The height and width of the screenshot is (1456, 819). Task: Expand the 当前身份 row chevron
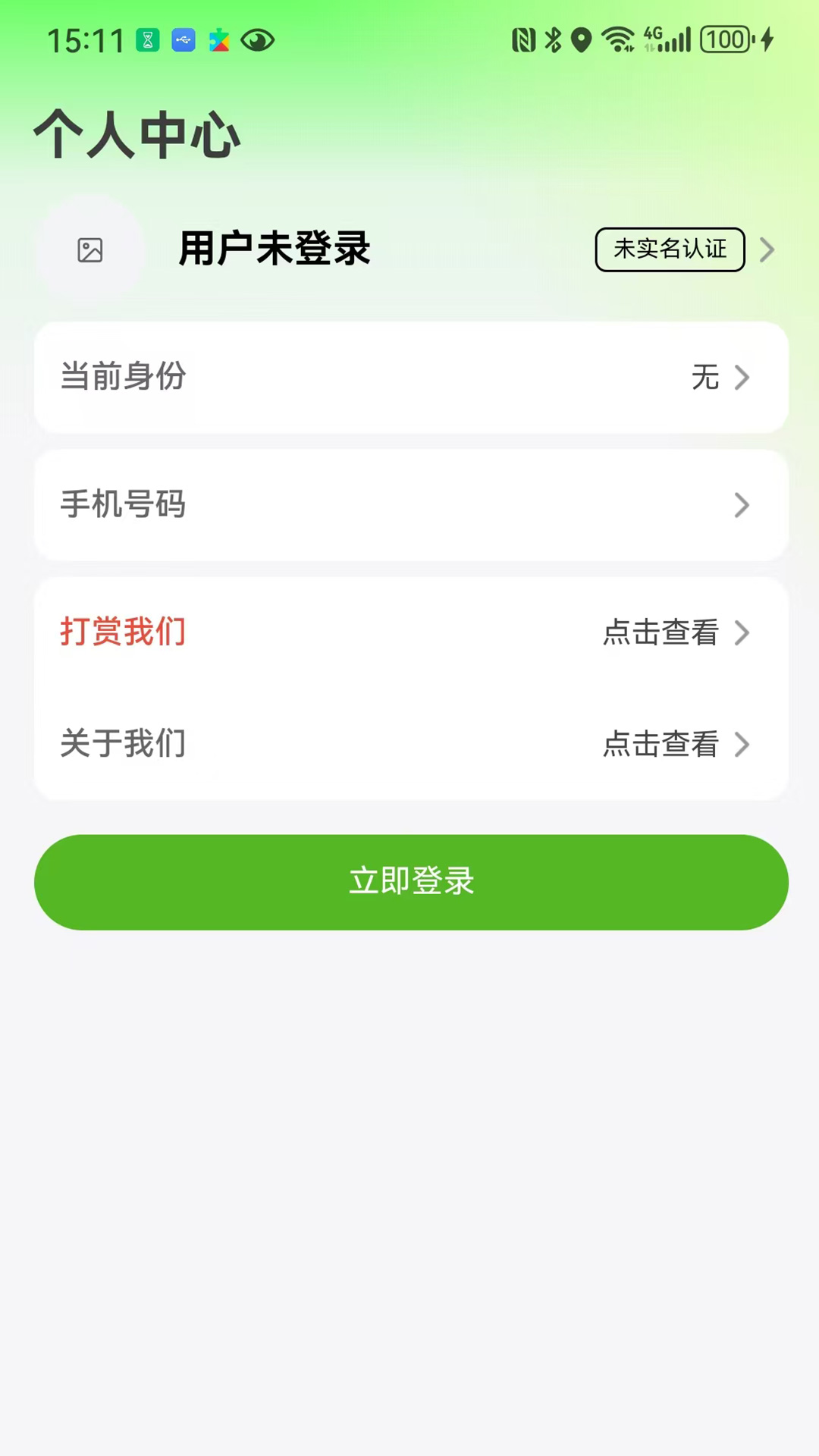click(742, 377)
